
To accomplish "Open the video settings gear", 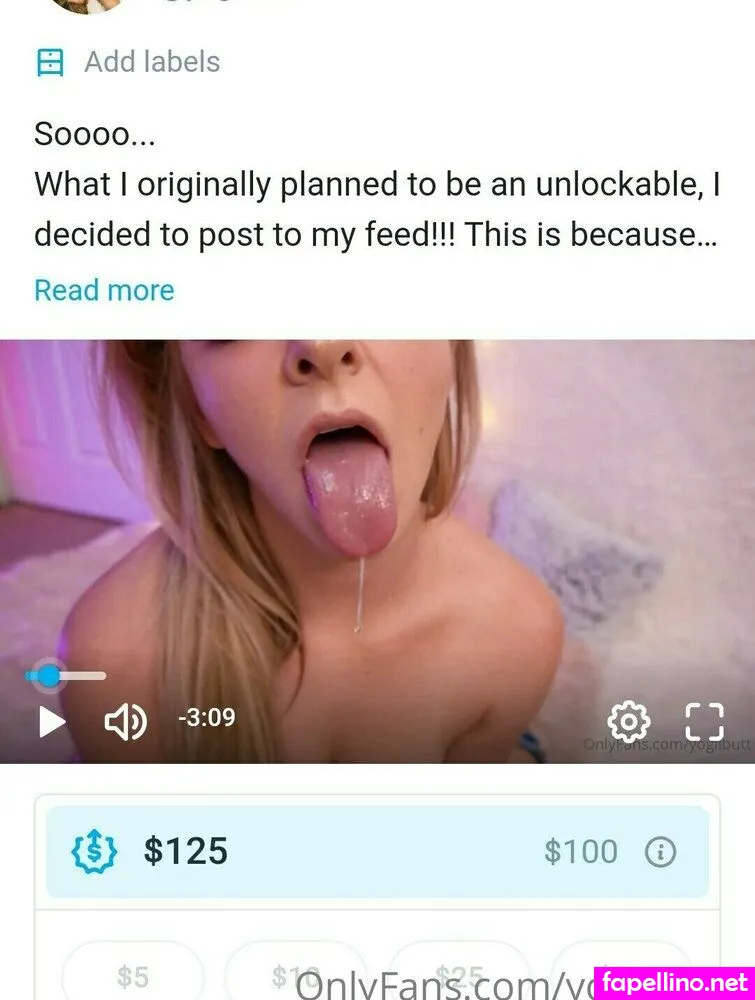I will point(628,720).
